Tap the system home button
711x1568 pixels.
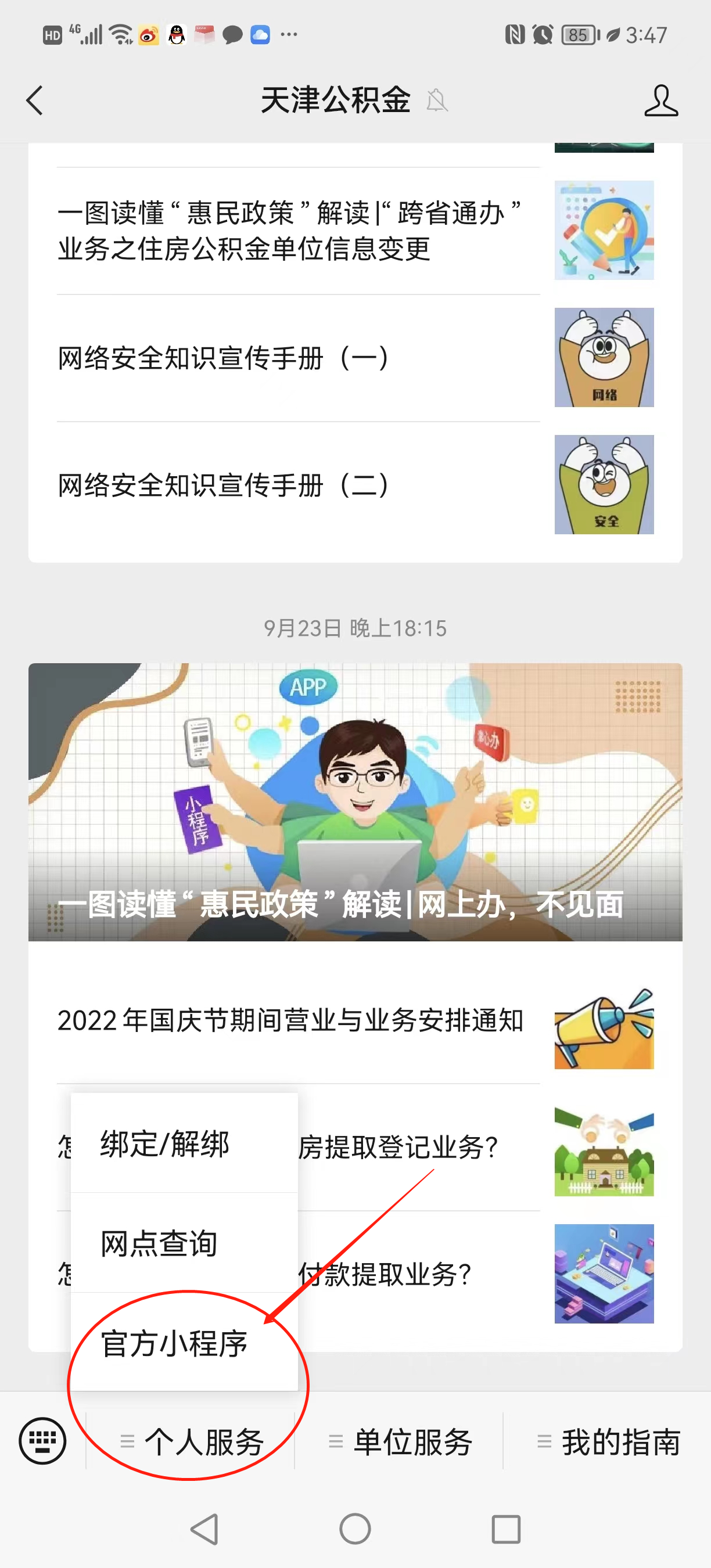[355, 1529]
